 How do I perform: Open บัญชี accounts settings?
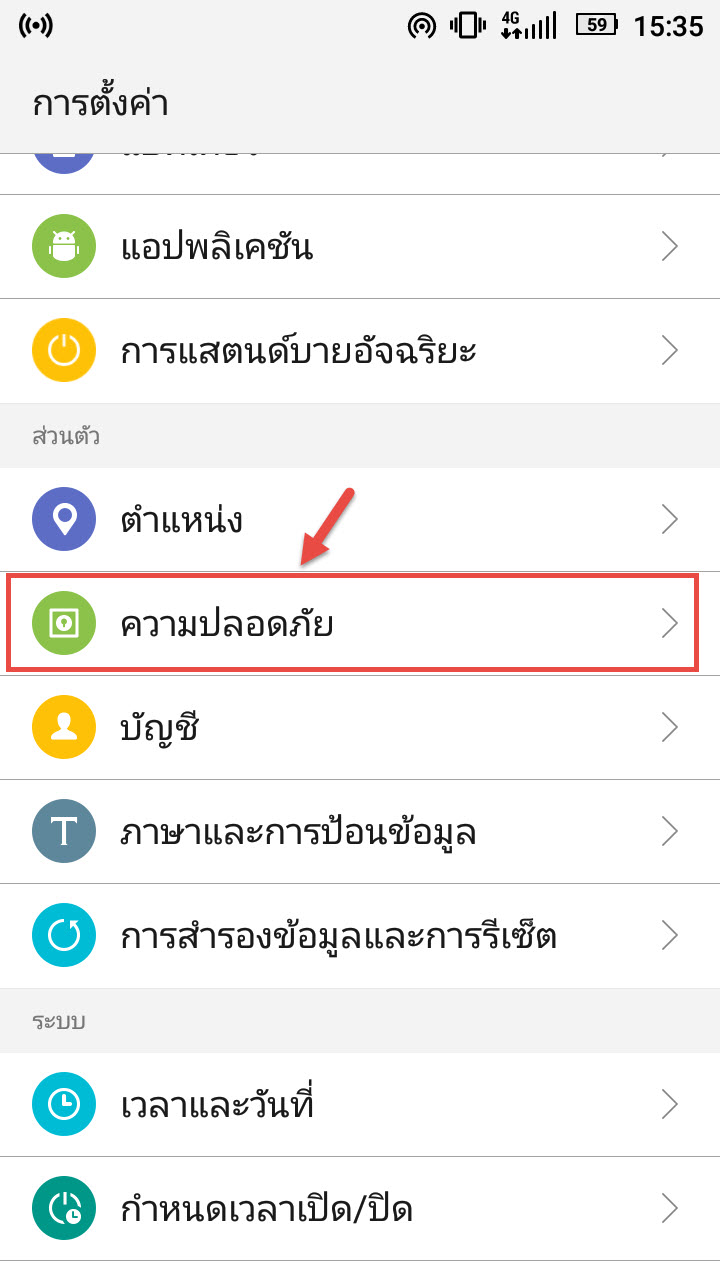point(360,727)
